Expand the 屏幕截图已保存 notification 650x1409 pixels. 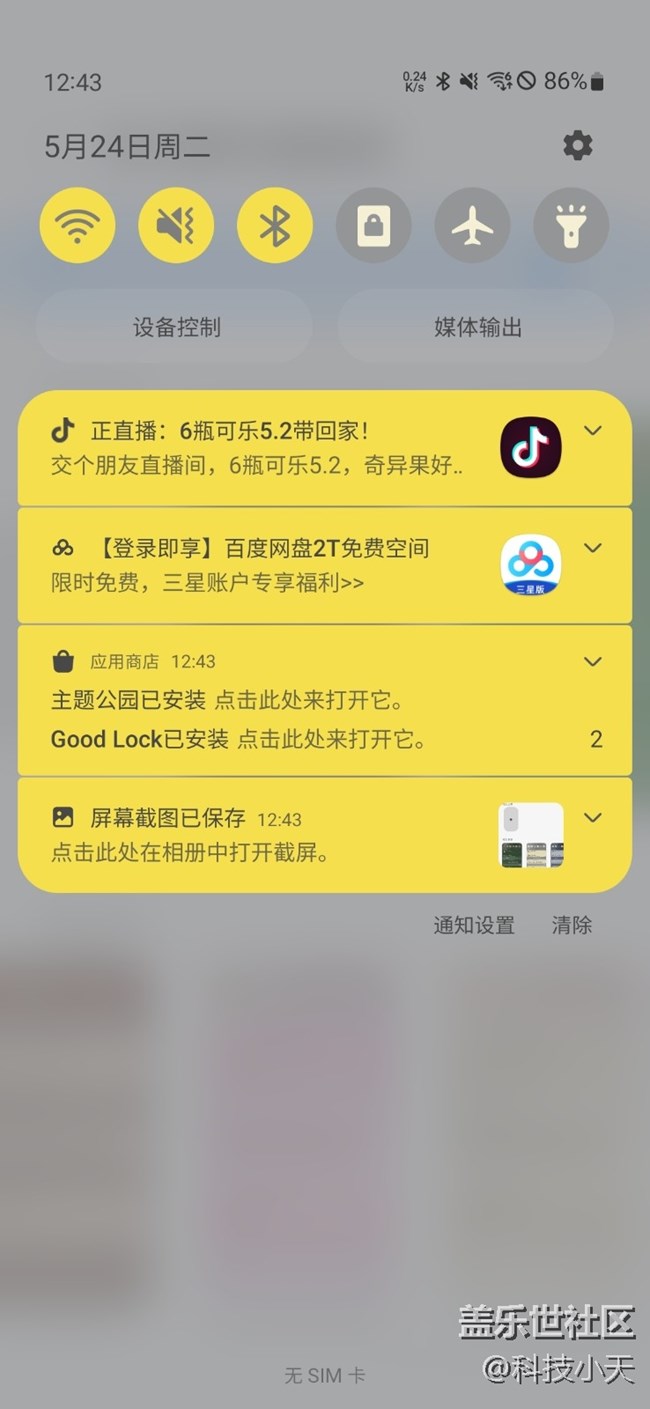click(x=593, y=818)
